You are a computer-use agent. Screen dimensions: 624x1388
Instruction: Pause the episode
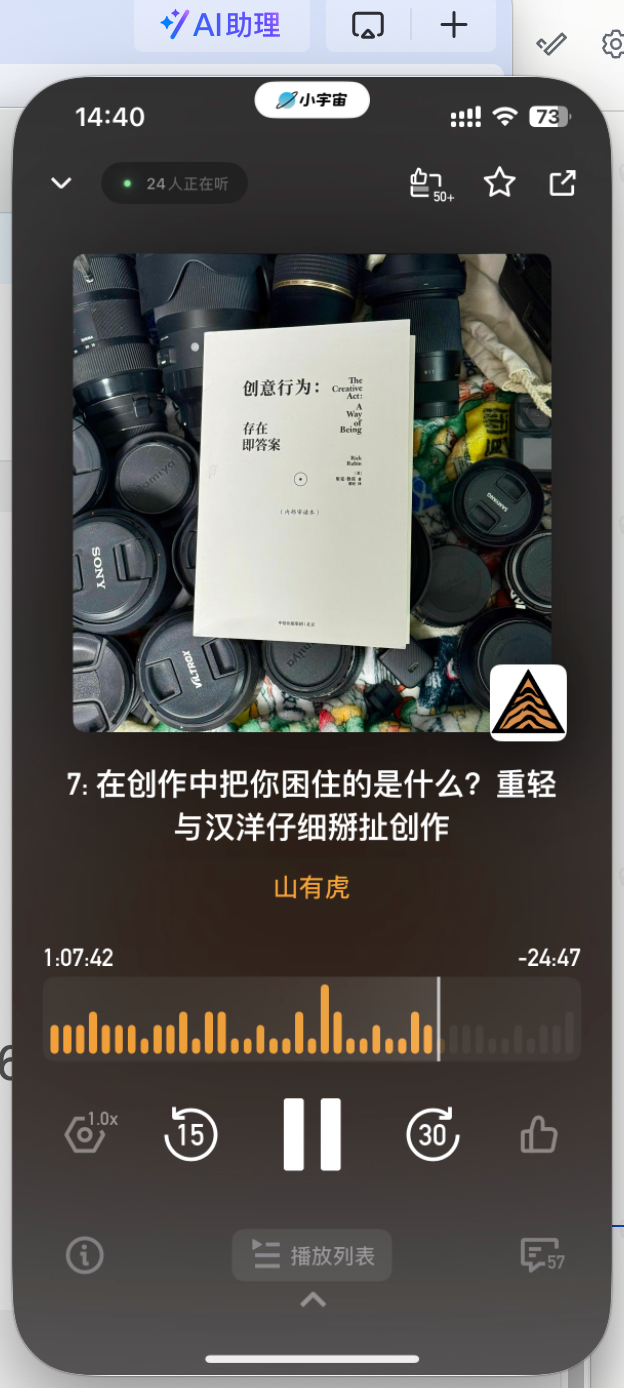point(312,1134)
